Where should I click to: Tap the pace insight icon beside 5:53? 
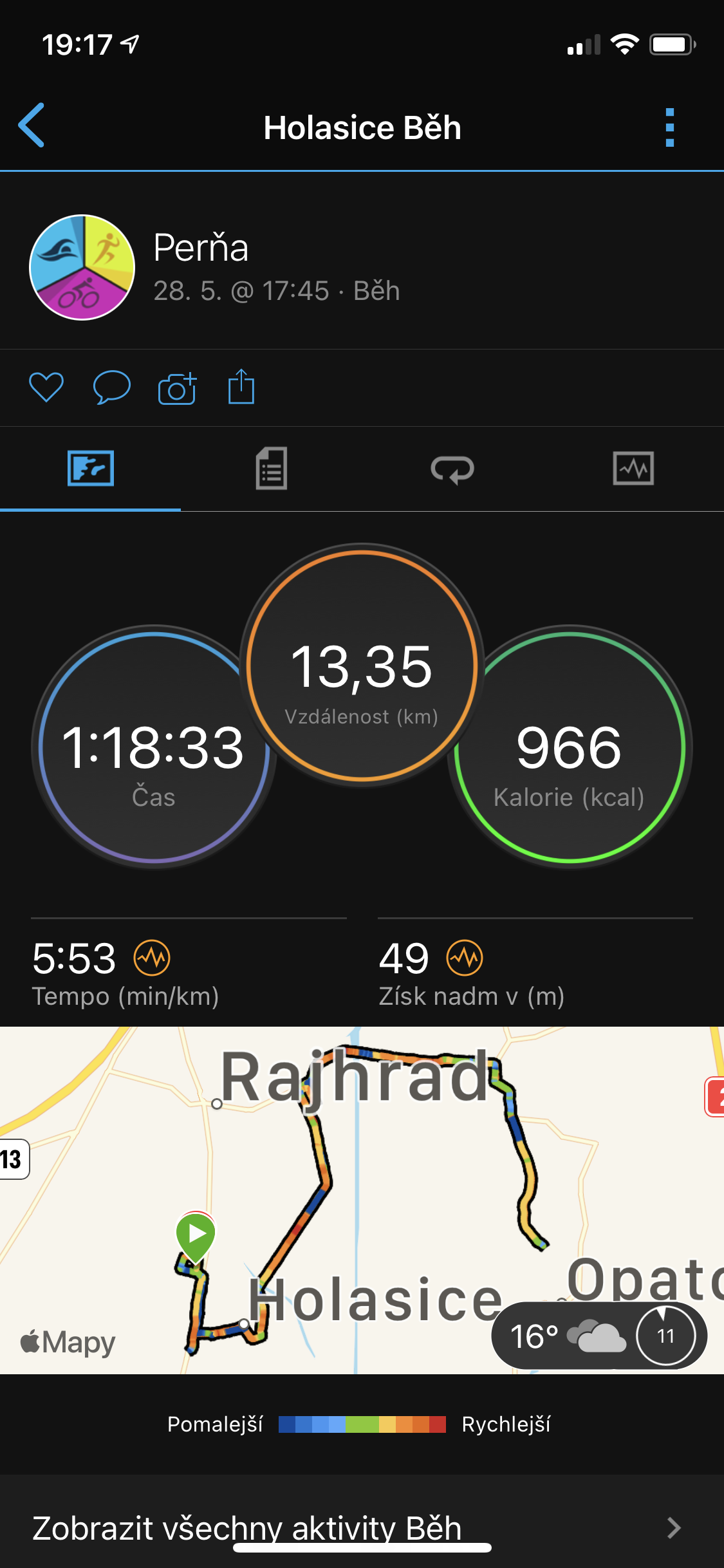point(152,958)
